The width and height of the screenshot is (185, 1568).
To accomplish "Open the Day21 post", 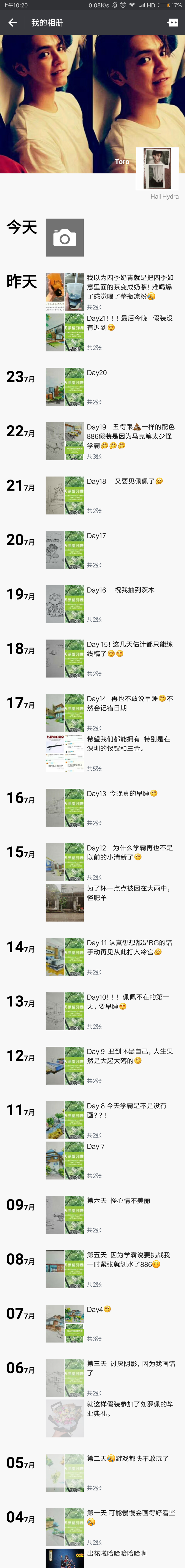I will 110,332.
